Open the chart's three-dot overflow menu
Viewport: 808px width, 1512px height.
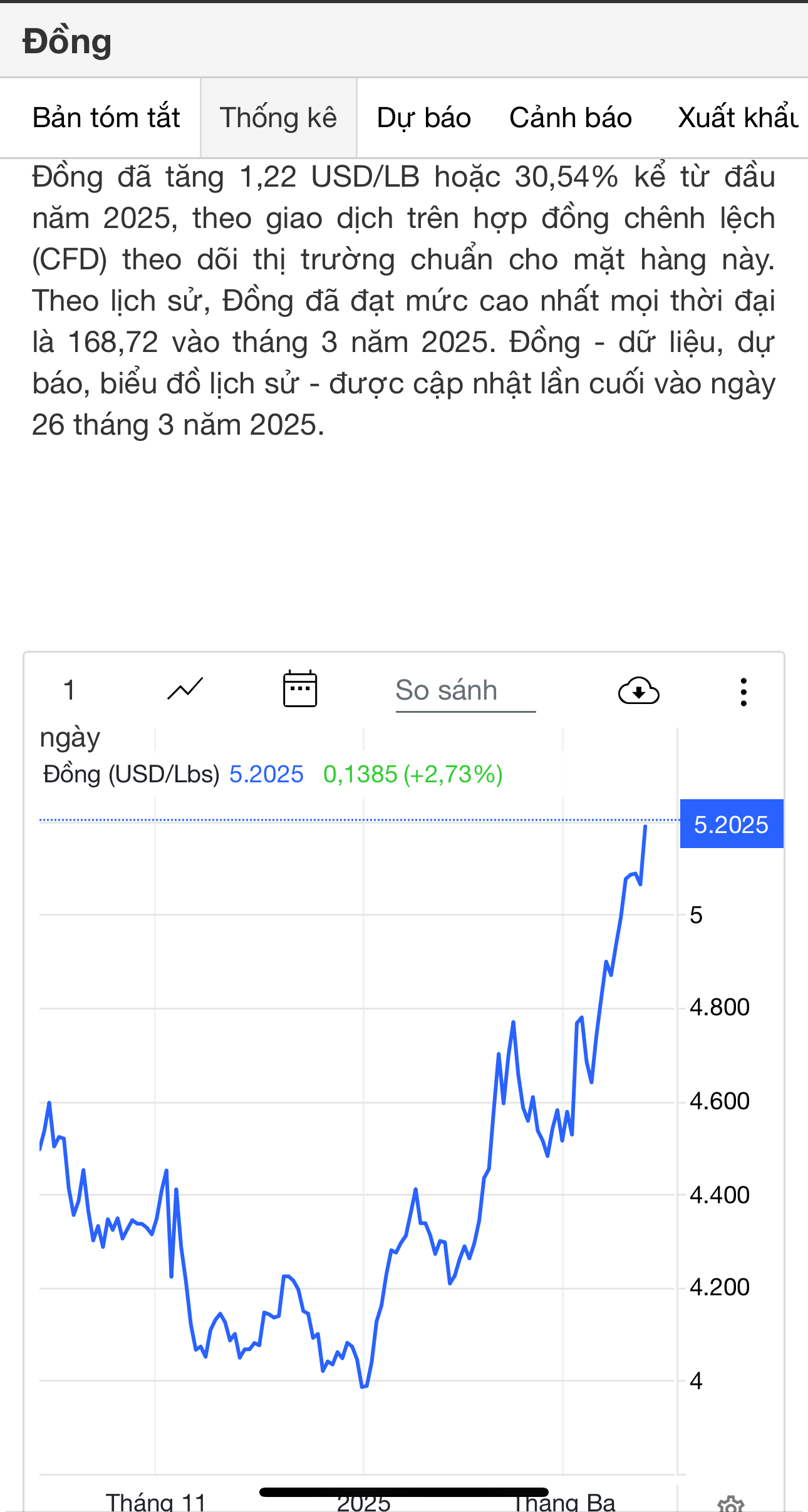tap(743, 692)
